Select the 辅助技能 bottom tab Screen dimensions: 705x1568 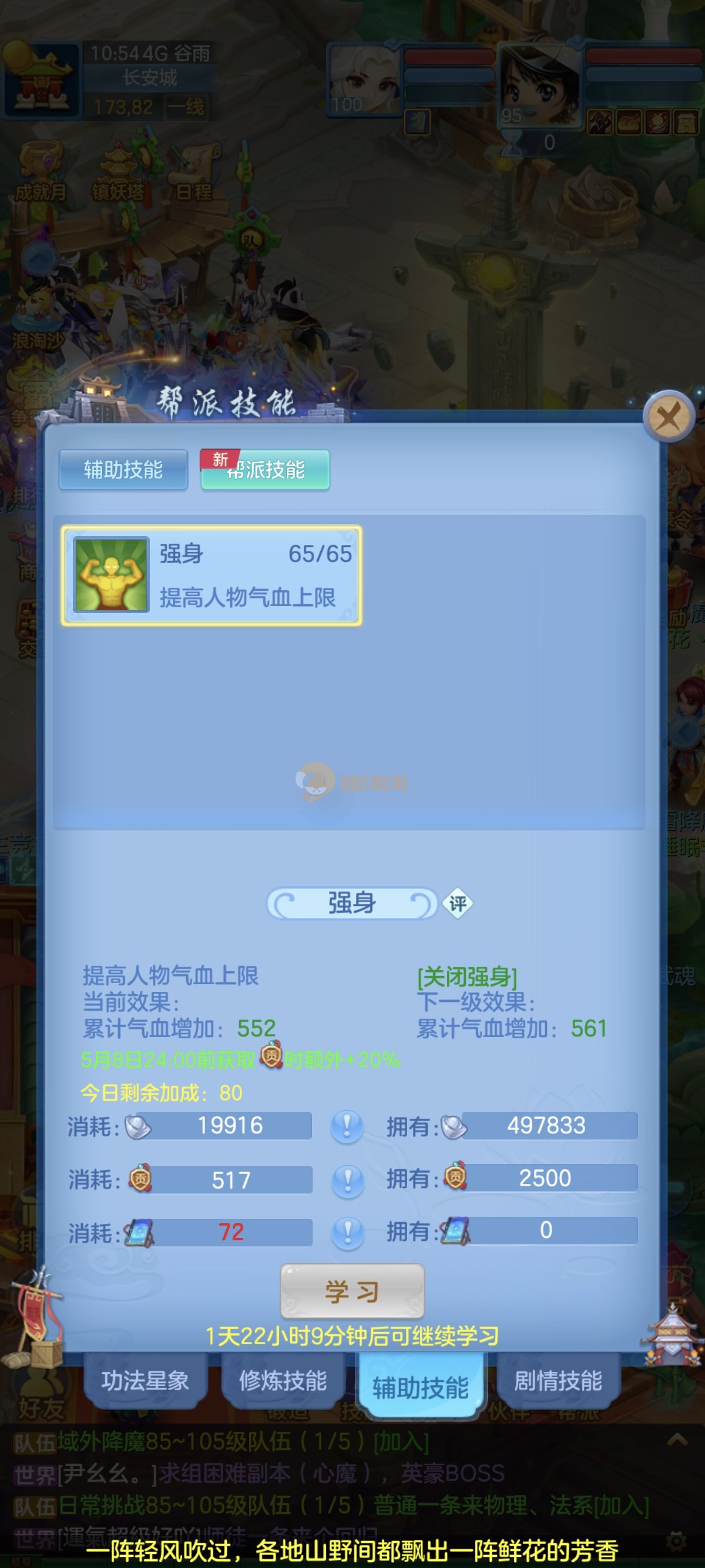[420, 1387]
